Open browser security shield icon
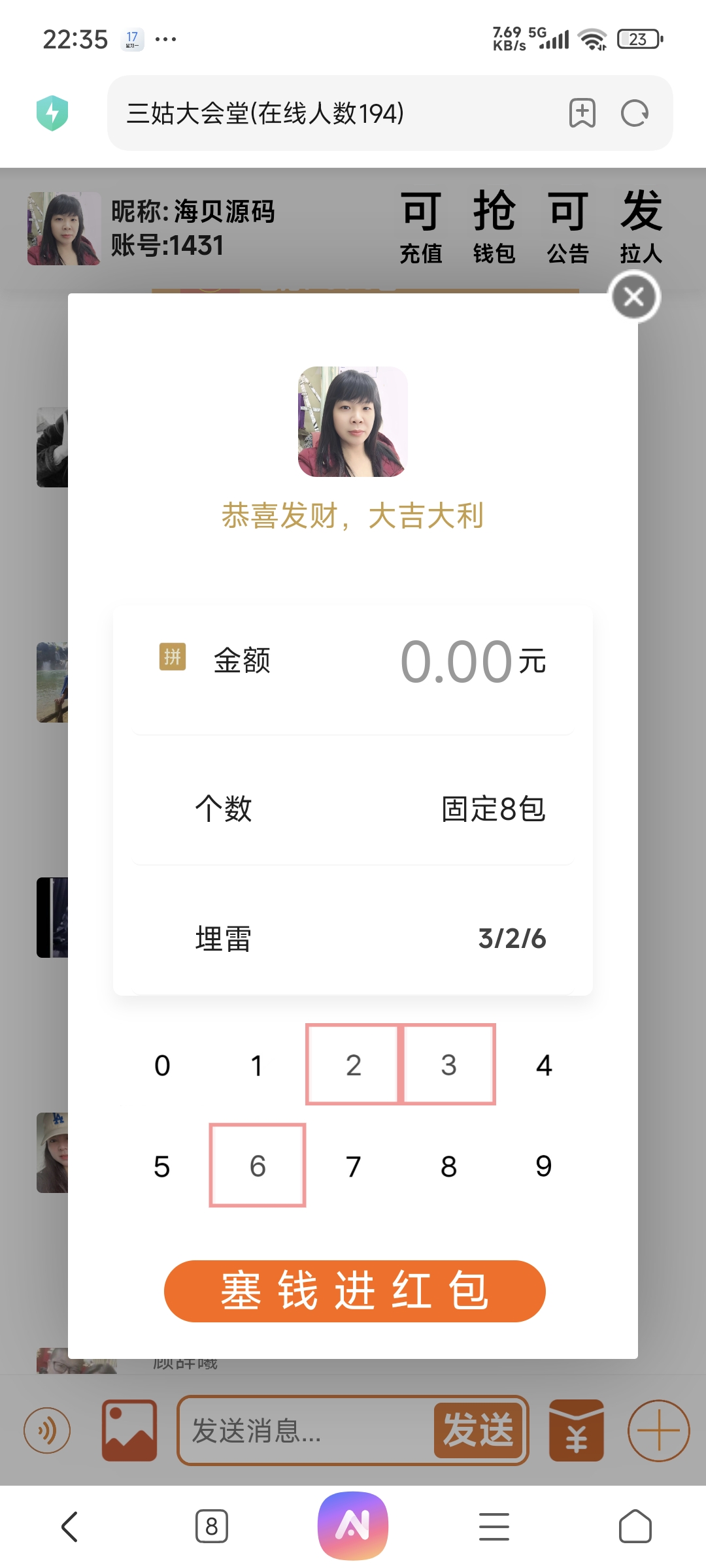 click(x=52, y=113)
